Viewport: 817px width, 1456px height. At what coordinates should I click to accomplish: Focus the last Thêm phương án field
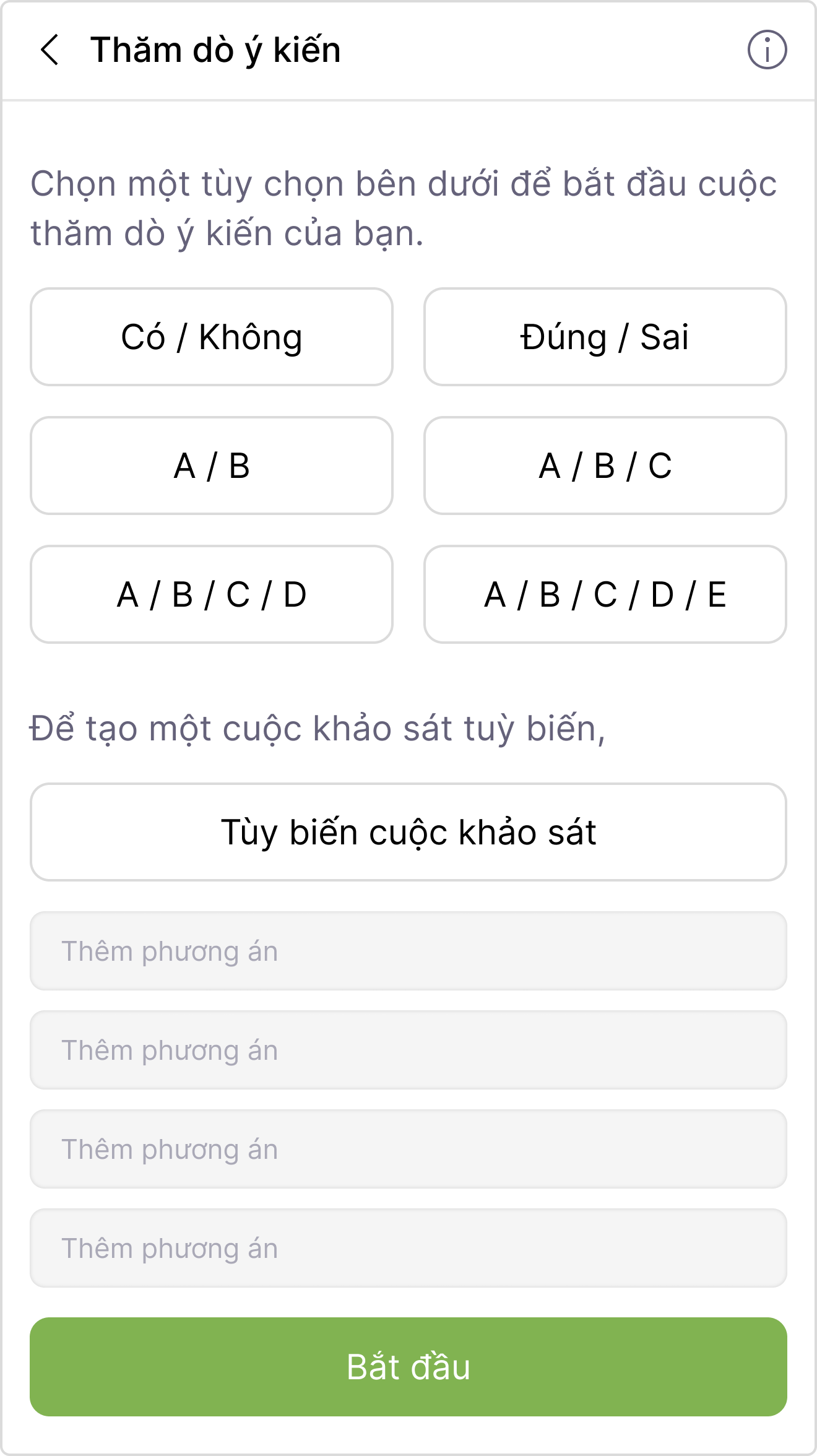click(x=408, y=1248)
